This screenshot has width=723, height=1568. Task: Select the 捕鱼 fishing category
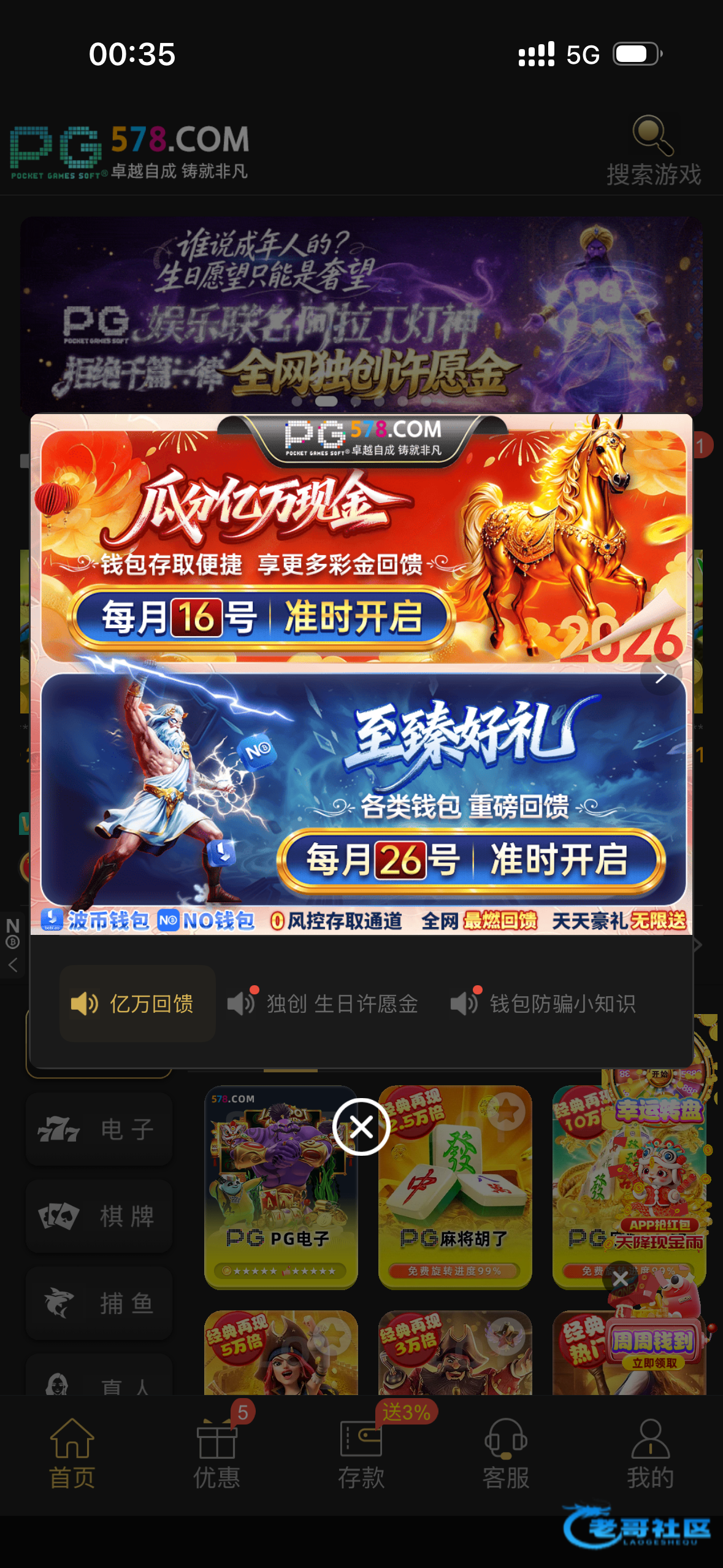pyautogui.click(x=99, y=1303)
